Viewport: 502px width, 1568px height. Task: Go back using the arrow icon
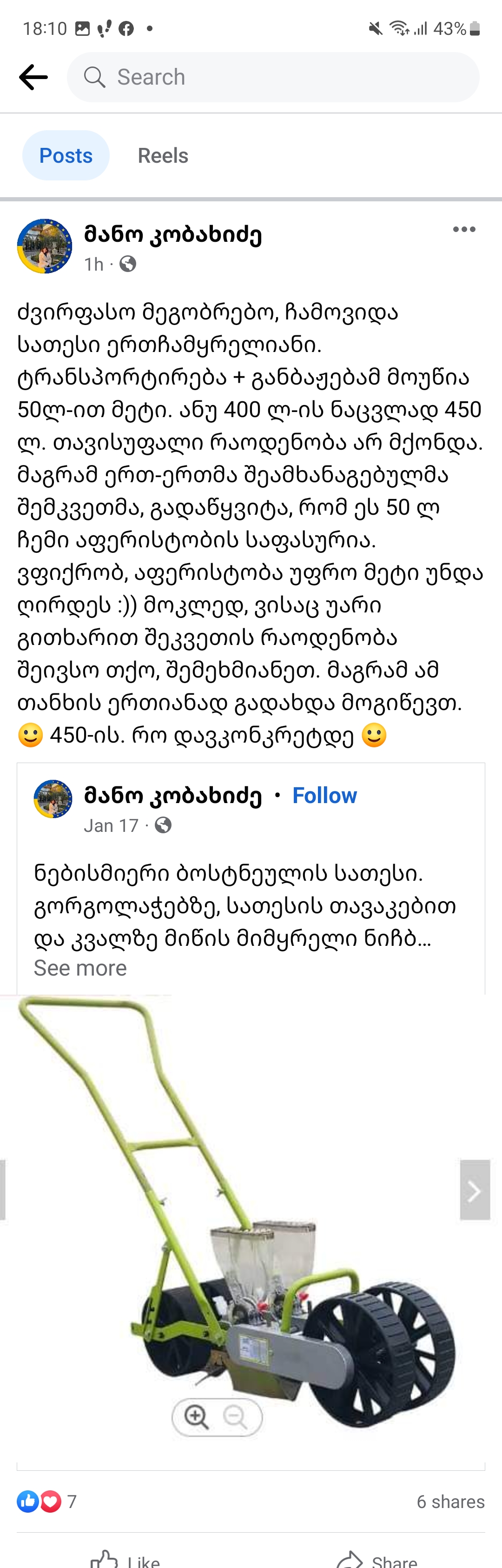33,77
